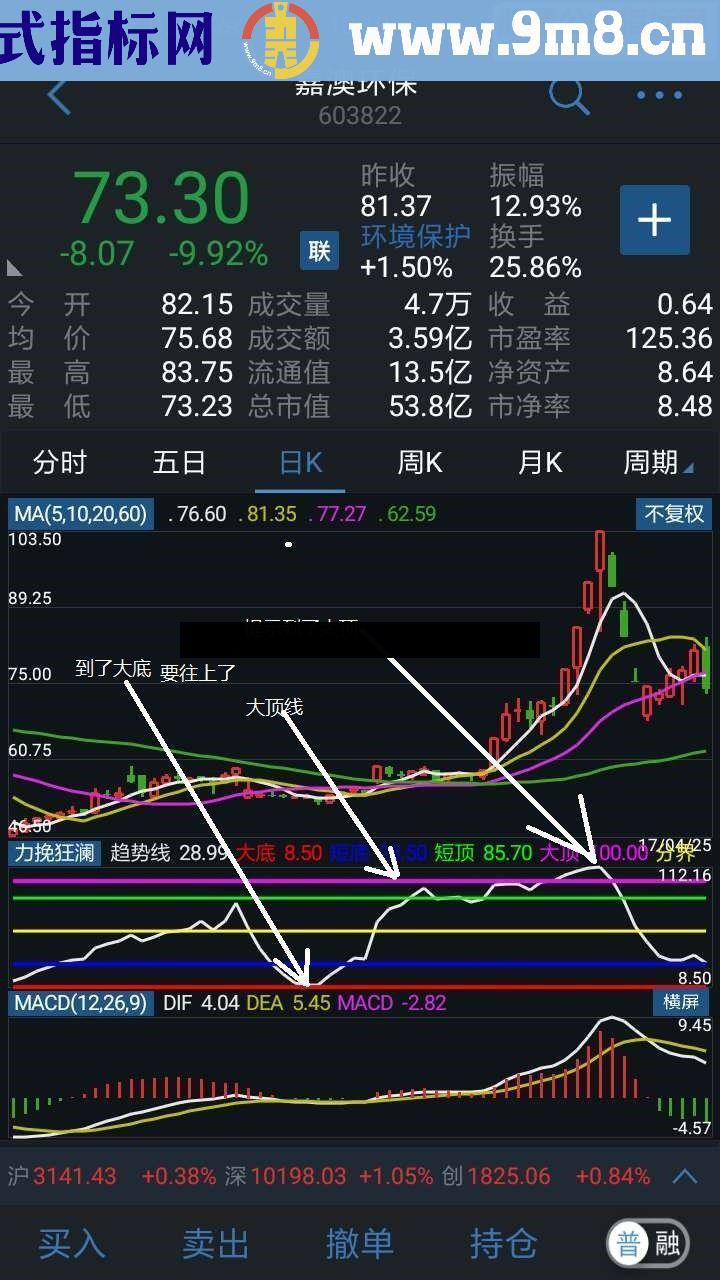Tap 买入 to open buy screen
This screenshot has width=720, height=1280.
[71, 1243]
